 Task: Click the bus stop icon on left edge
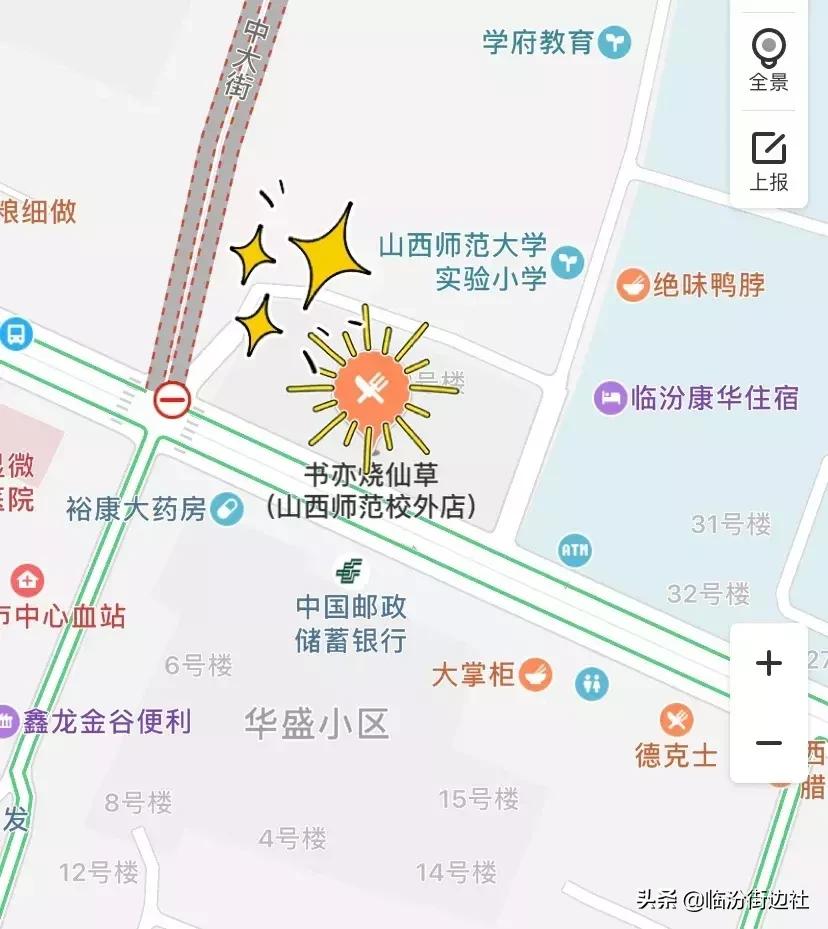click(15, 335)
